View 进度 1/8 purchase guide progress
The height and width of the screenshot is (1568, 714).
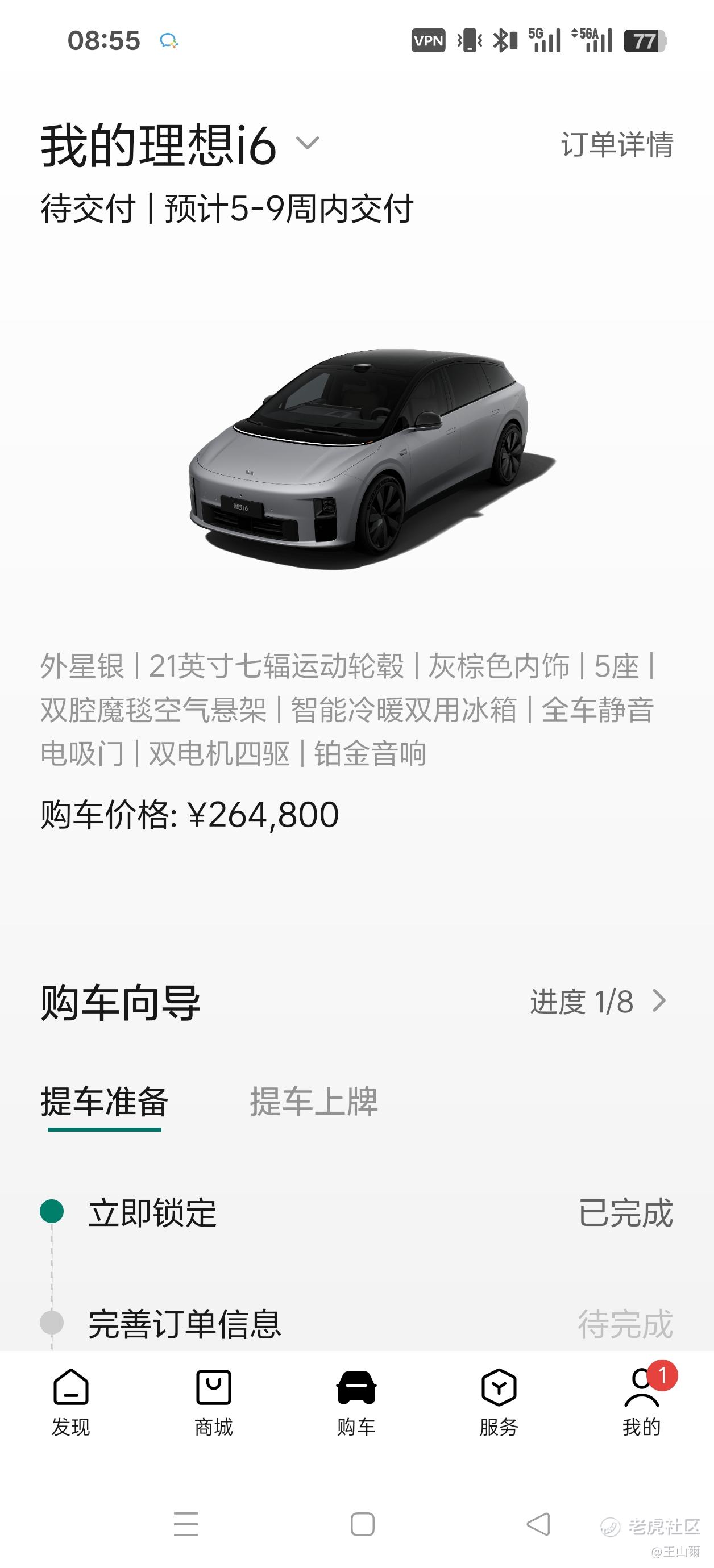(598, 1001)
